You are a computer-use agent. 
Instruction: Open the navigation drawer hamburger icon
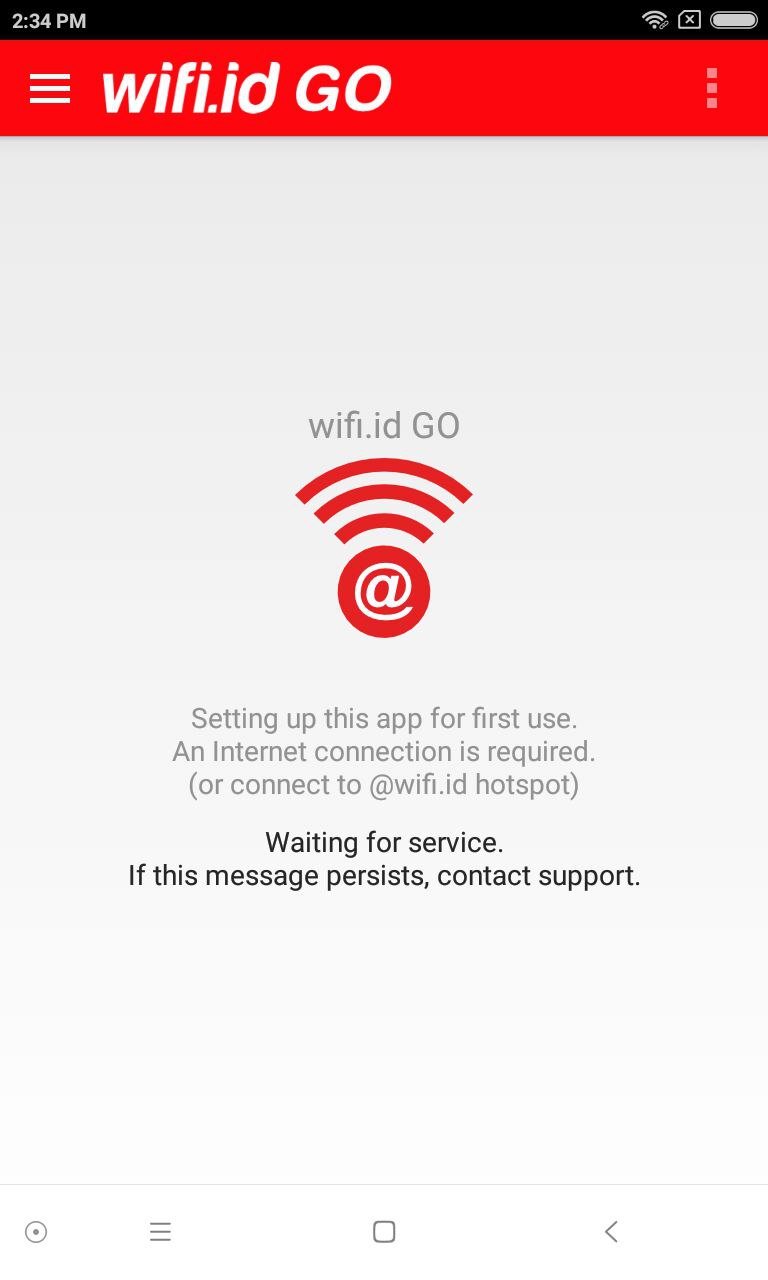(x=49, y=88)
